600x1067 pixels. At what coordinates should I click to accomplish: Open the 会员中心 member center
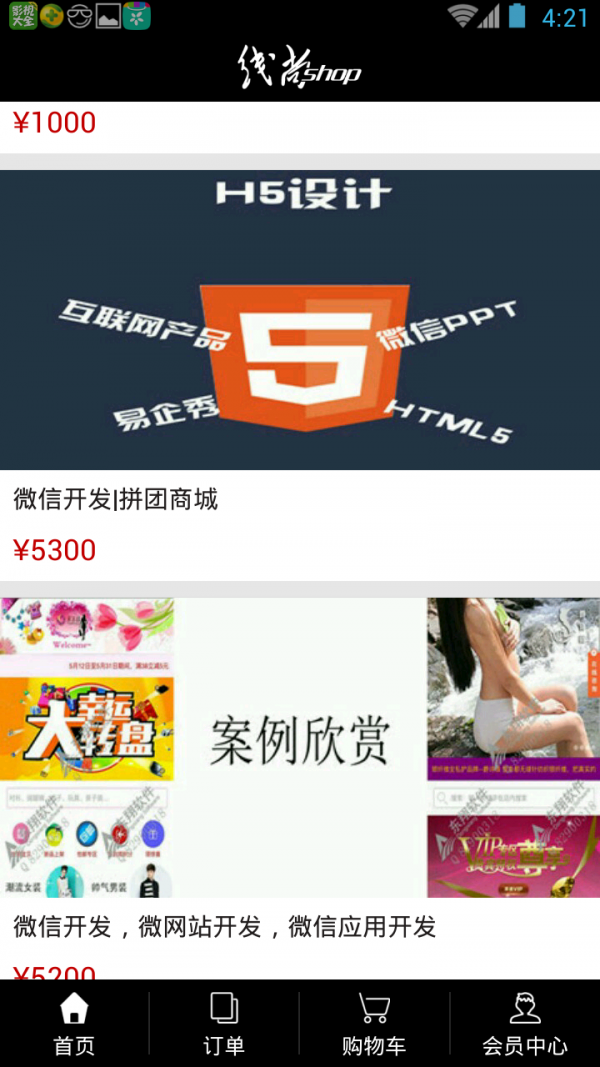tap(525, 1023)
